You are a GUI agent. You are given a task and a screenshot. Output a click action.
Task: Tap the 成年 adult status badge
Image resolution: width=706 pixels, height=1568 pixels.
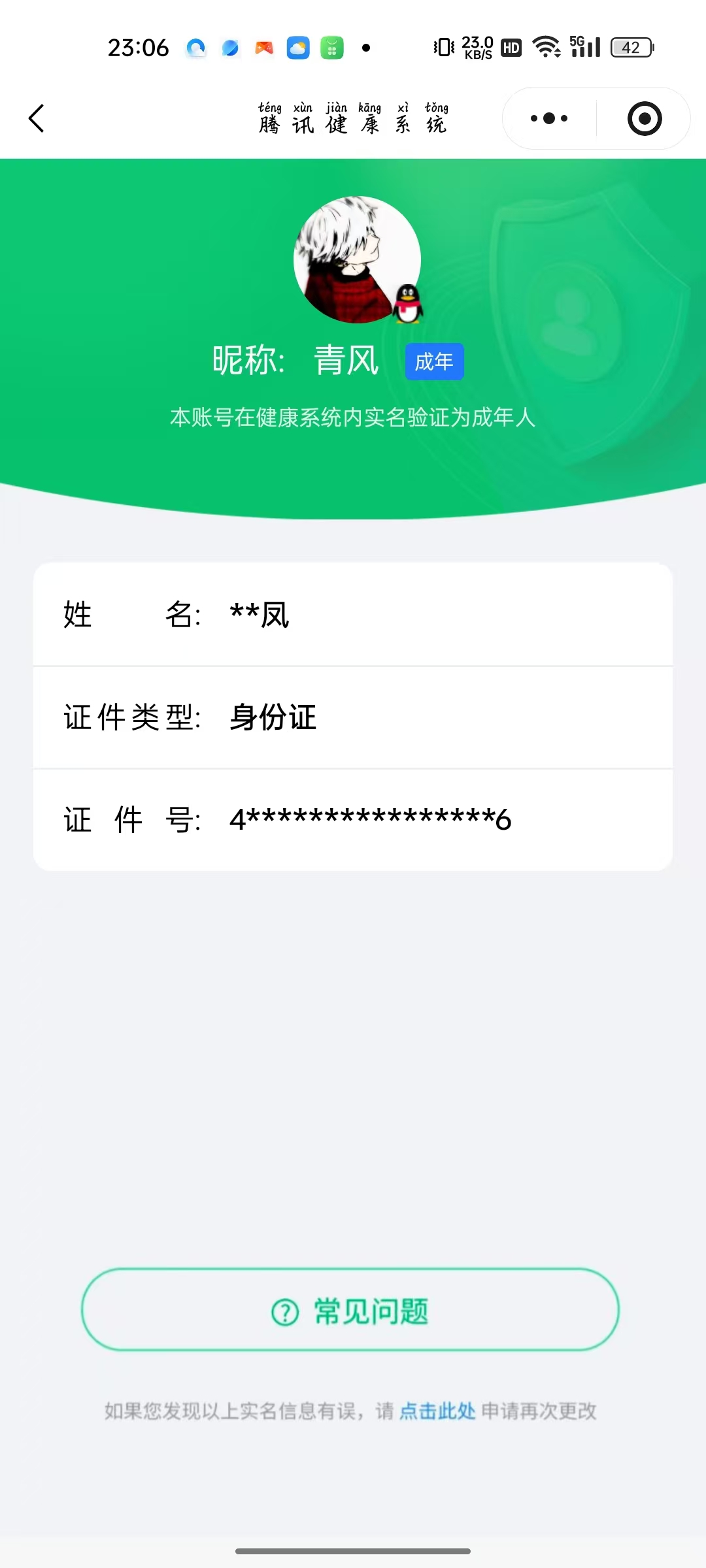(434, 361)
